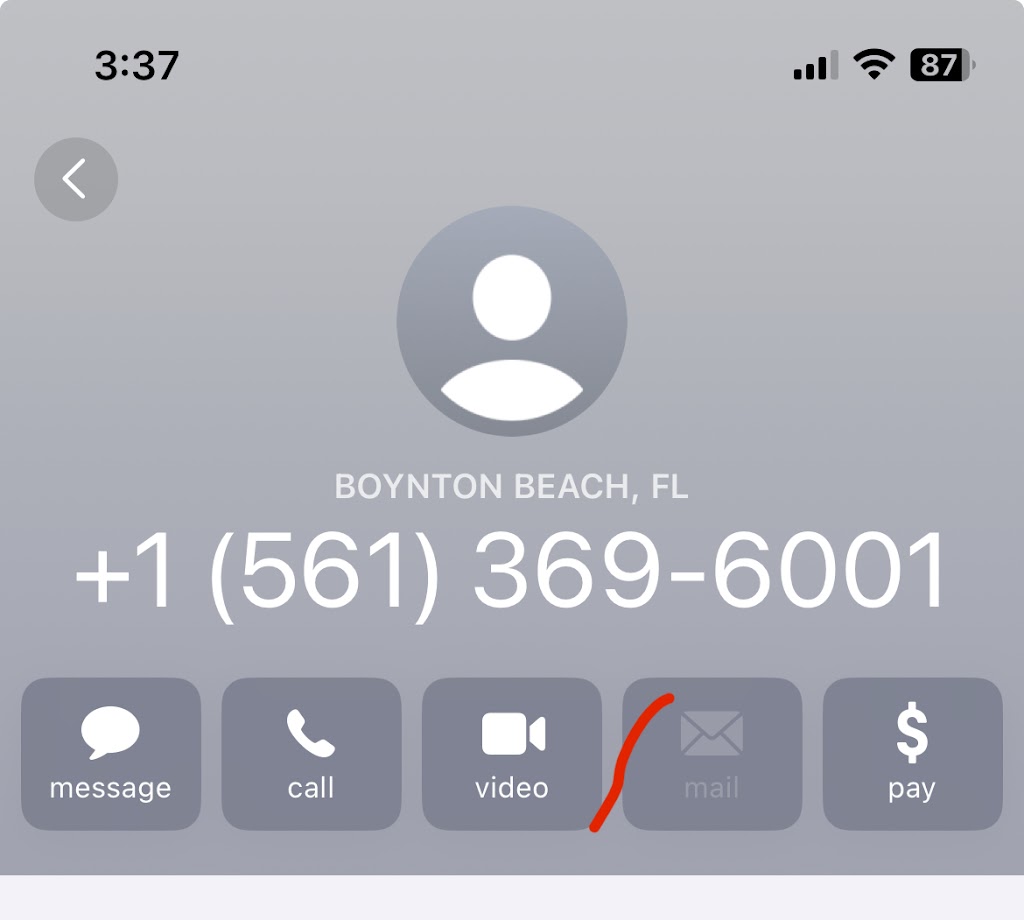Go back using the back arrow

tap(76, 179)
